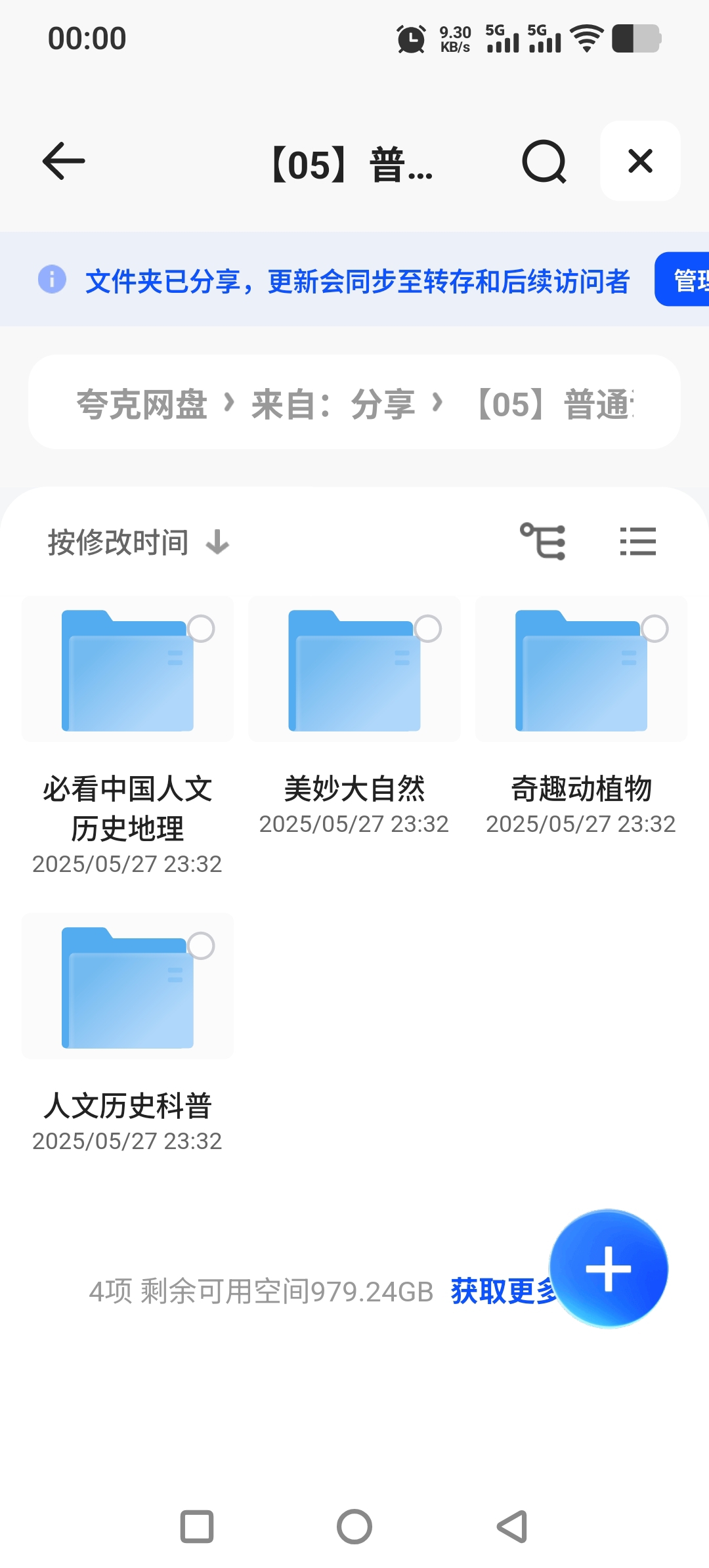The image size is (709, 1568).
Task: Open the 人文历史科普 folder
Action: coord(127,1034)
